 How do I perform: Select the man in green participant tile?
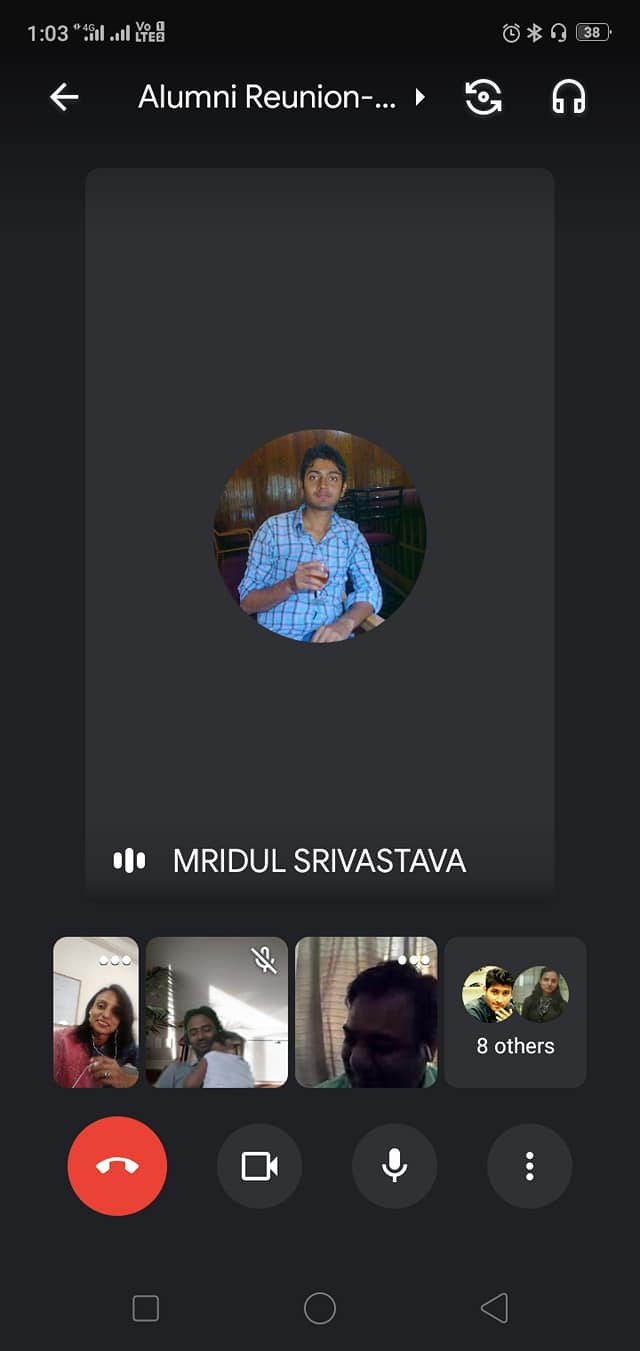366,1012
